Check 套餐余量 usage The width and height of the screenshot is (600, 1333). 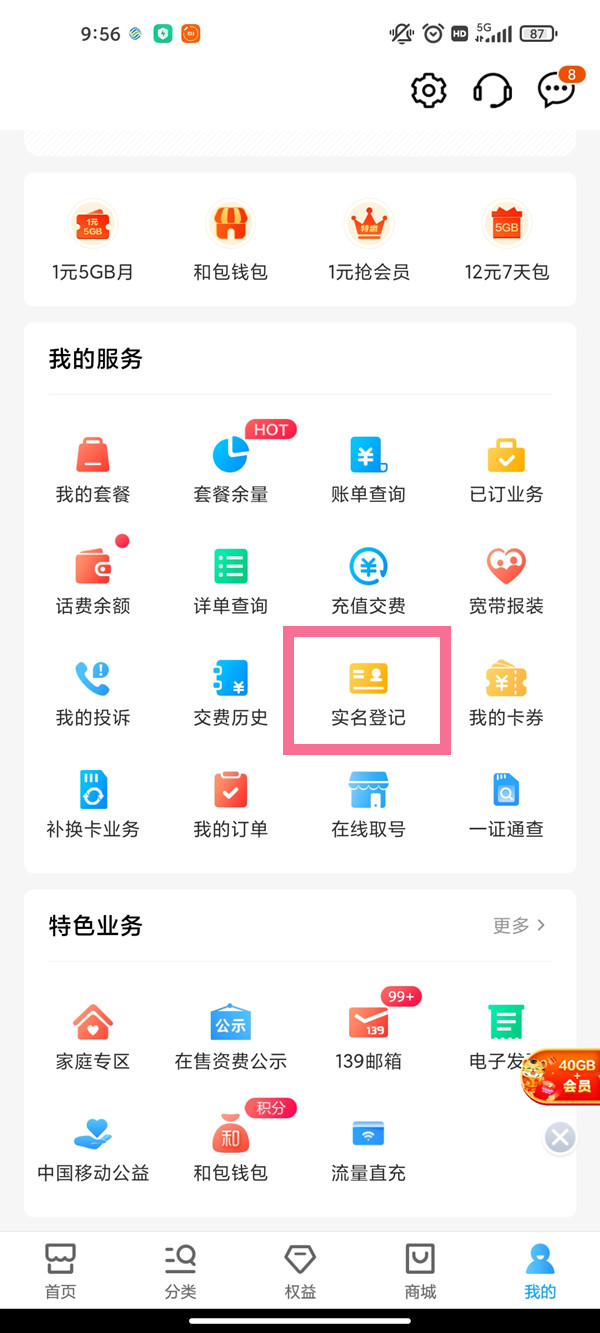pos(231,468)
